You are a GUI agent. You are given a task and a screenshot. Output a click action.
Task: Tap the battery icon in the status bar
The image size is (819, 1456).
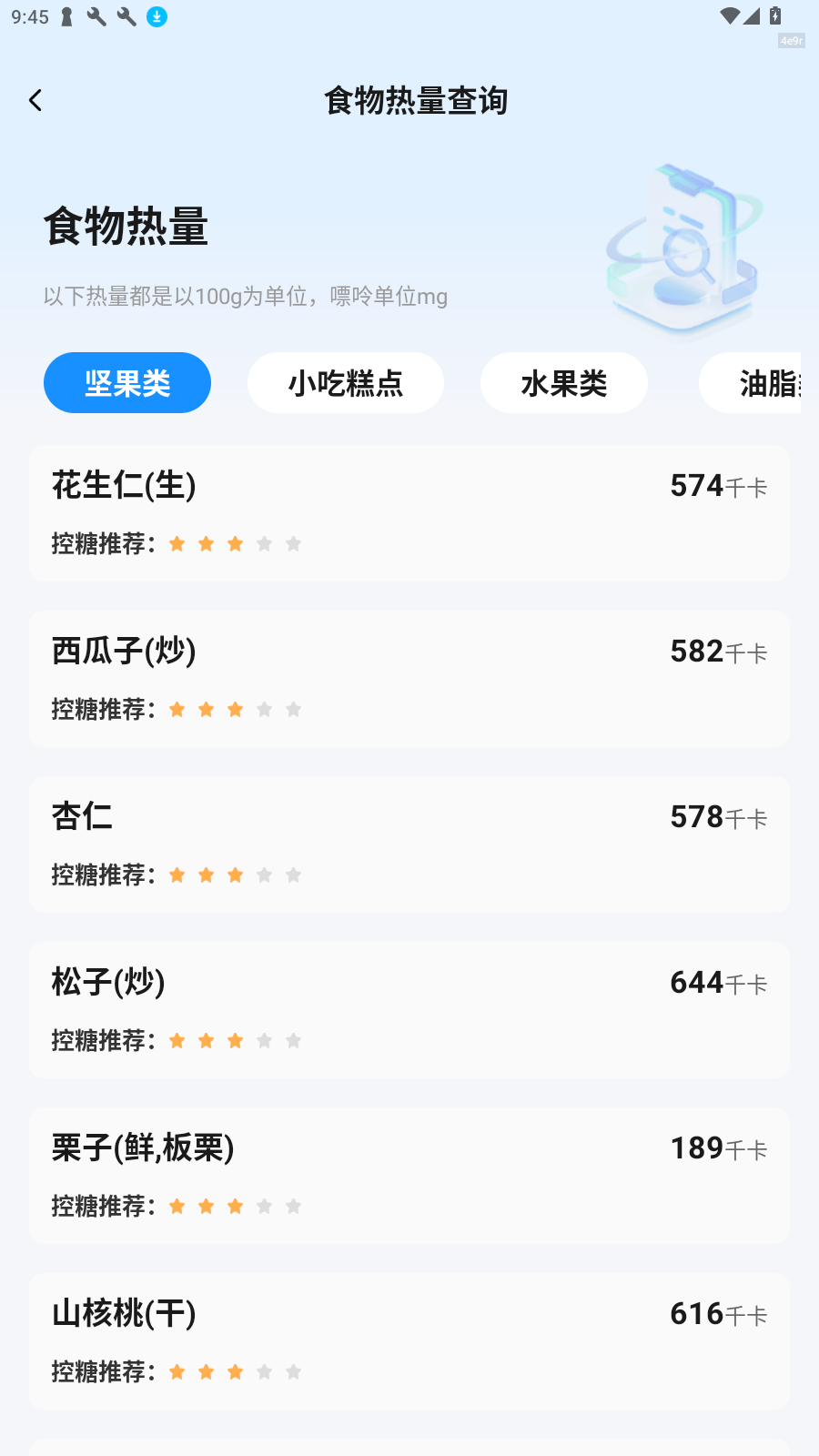point(774,15)
